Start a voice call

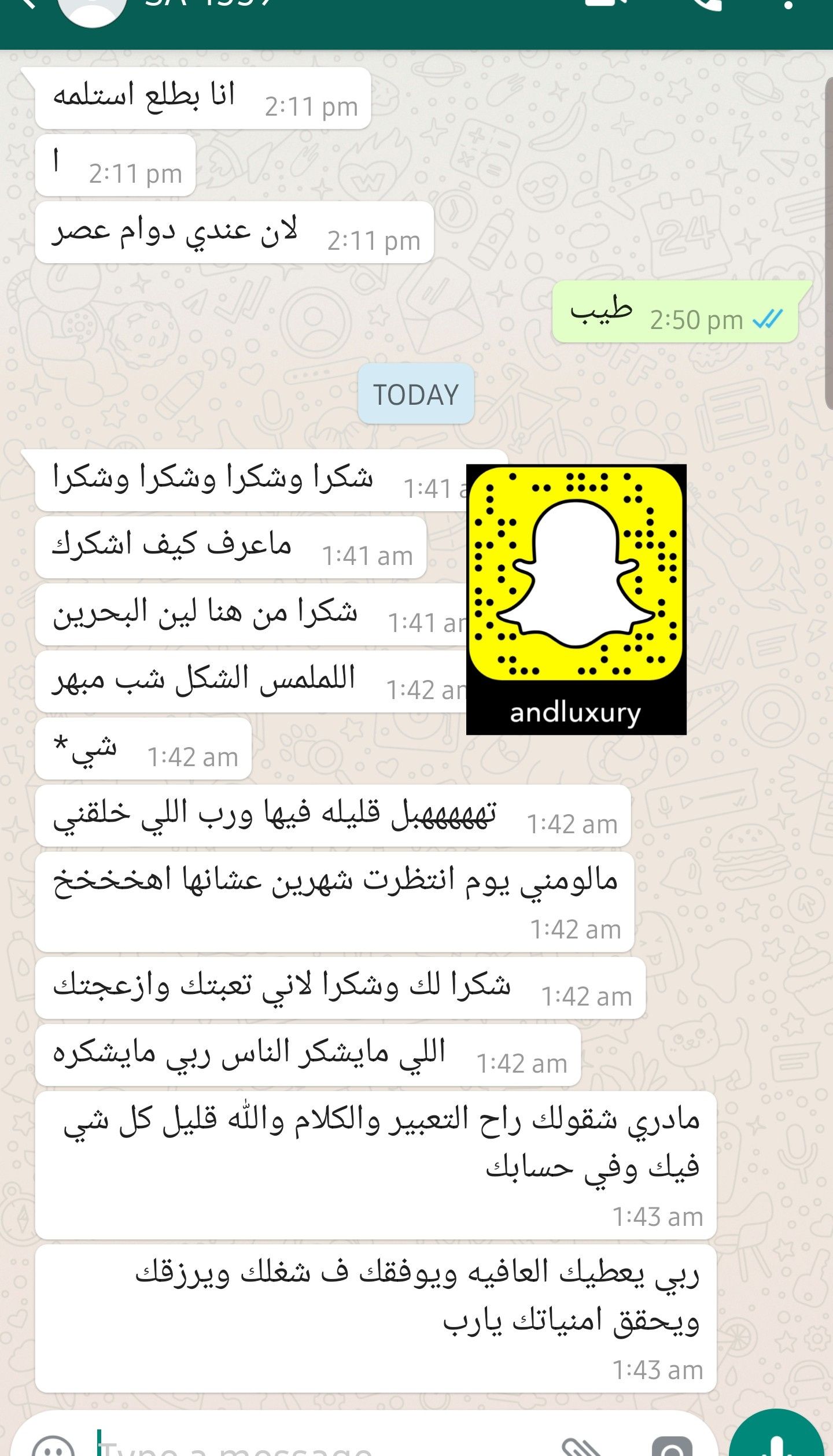click(x=707, y=5)
